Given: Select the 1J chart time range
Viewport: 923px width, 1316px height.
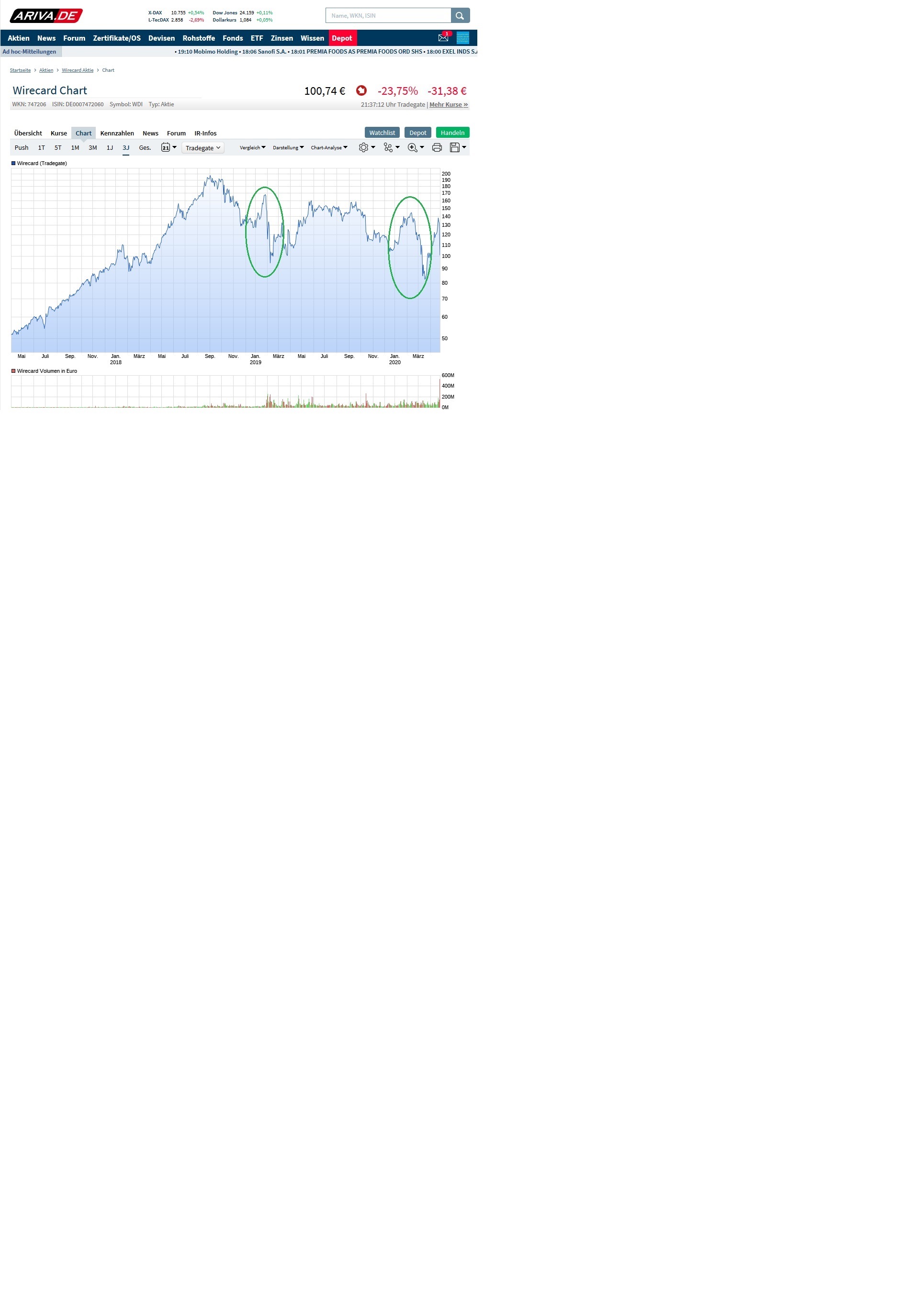Looking at the screenshot, I should coord(110,148).
